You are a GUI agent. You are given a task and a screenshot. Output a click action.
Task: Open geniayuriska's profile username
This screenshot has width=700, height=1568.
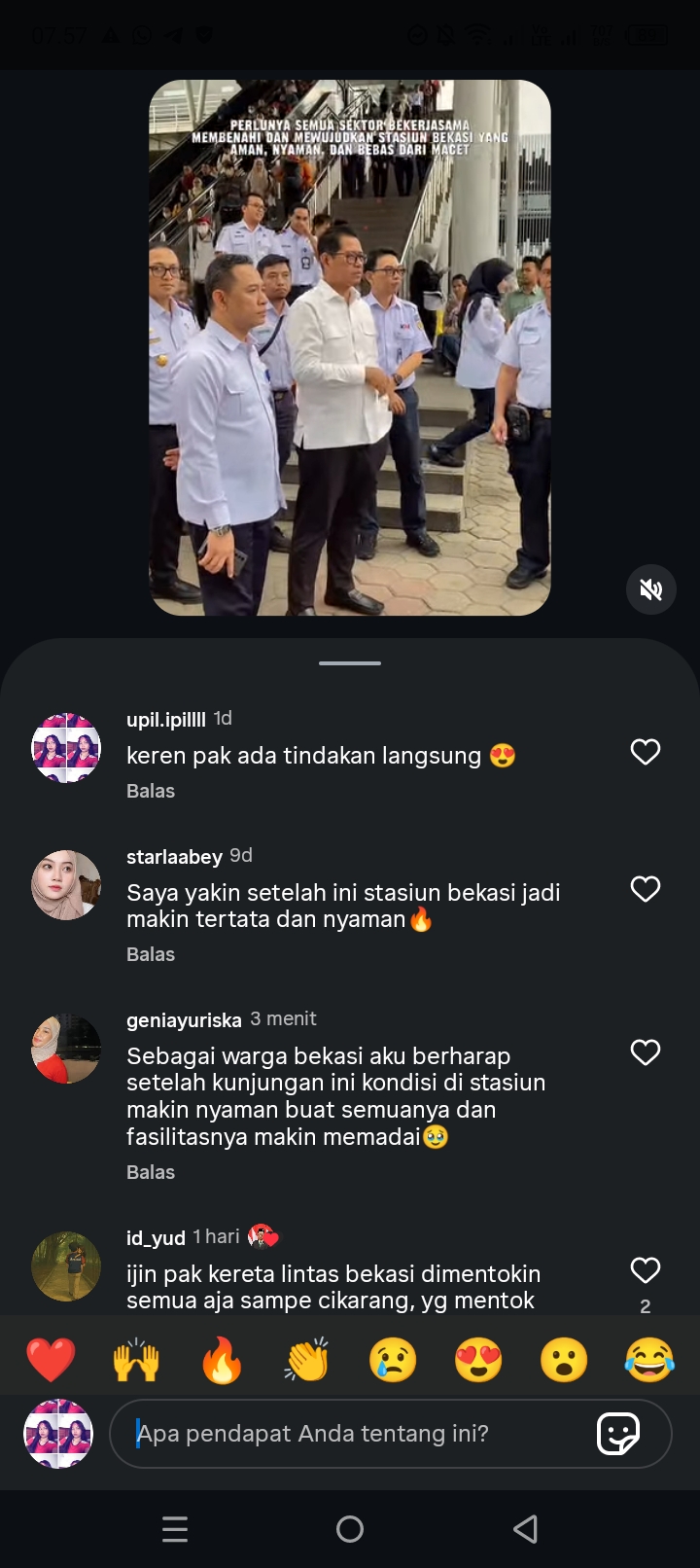184,1019
